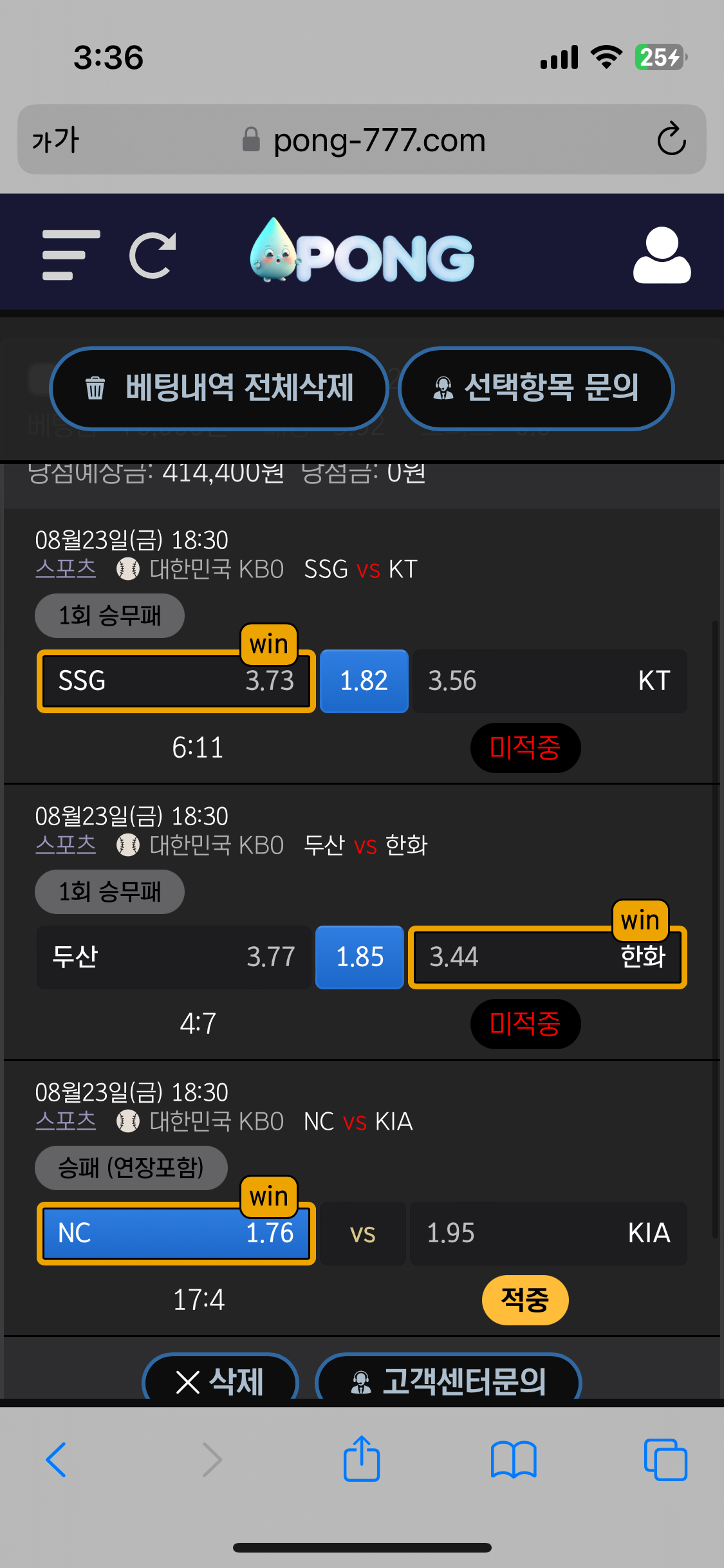This screenshot has width=724, height=1568.
Task: Tap the refresh icon beside the PONG logo
Action: (153, 255)
